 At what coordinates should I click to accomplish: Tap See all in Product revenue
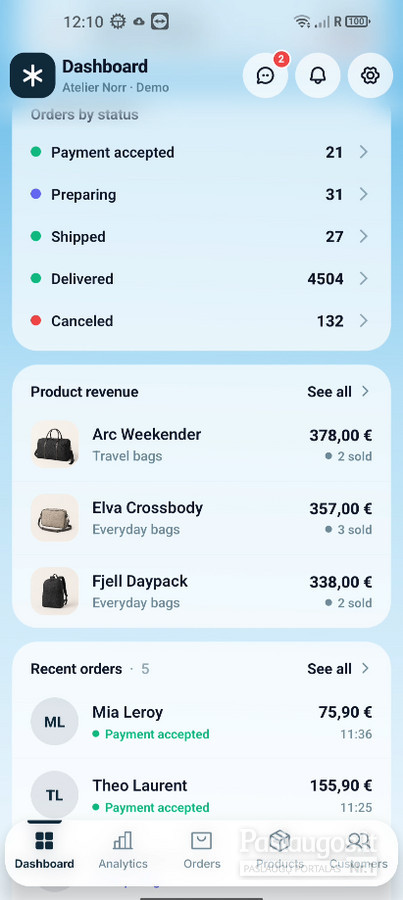(339, 392)
